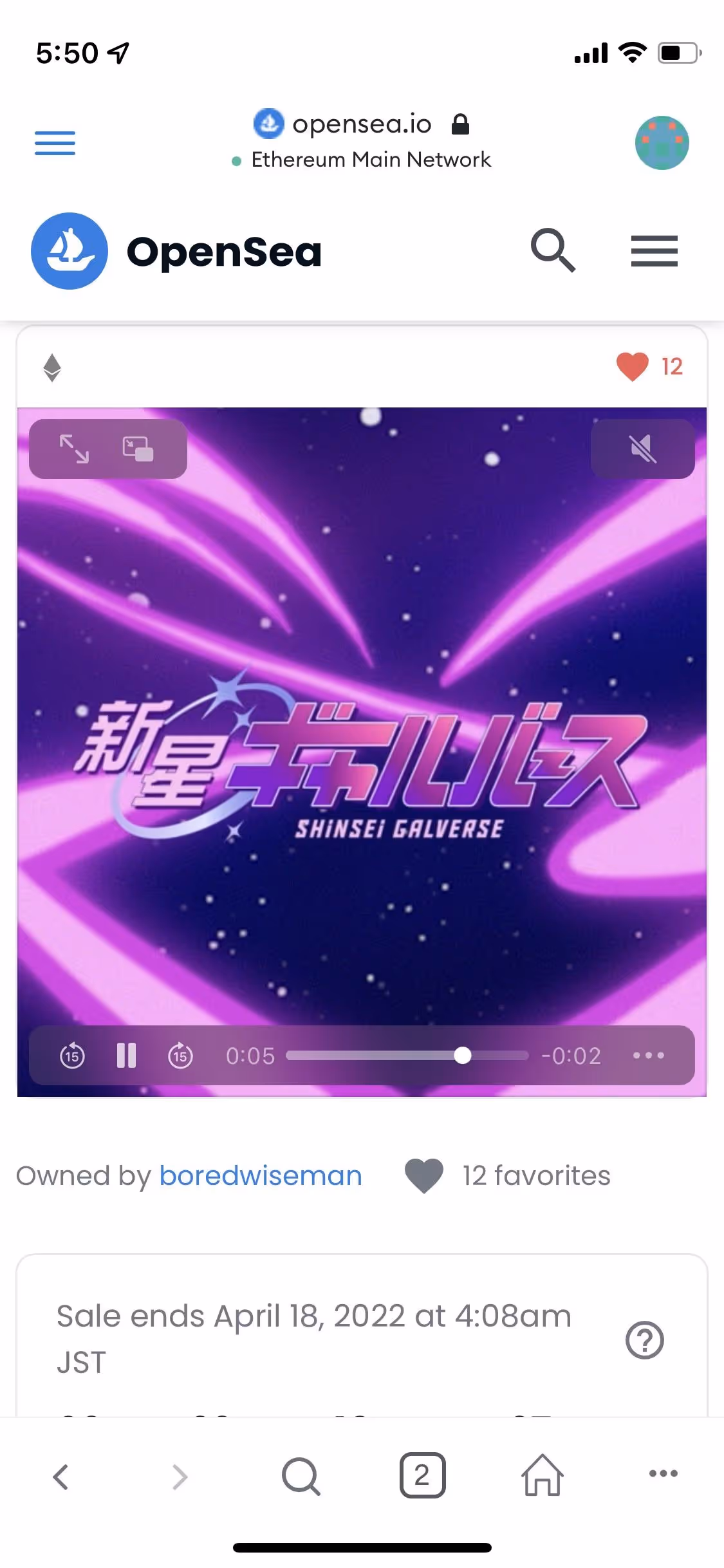
Task: Enable picture-in-picture mode
Action: click(138, 449)
